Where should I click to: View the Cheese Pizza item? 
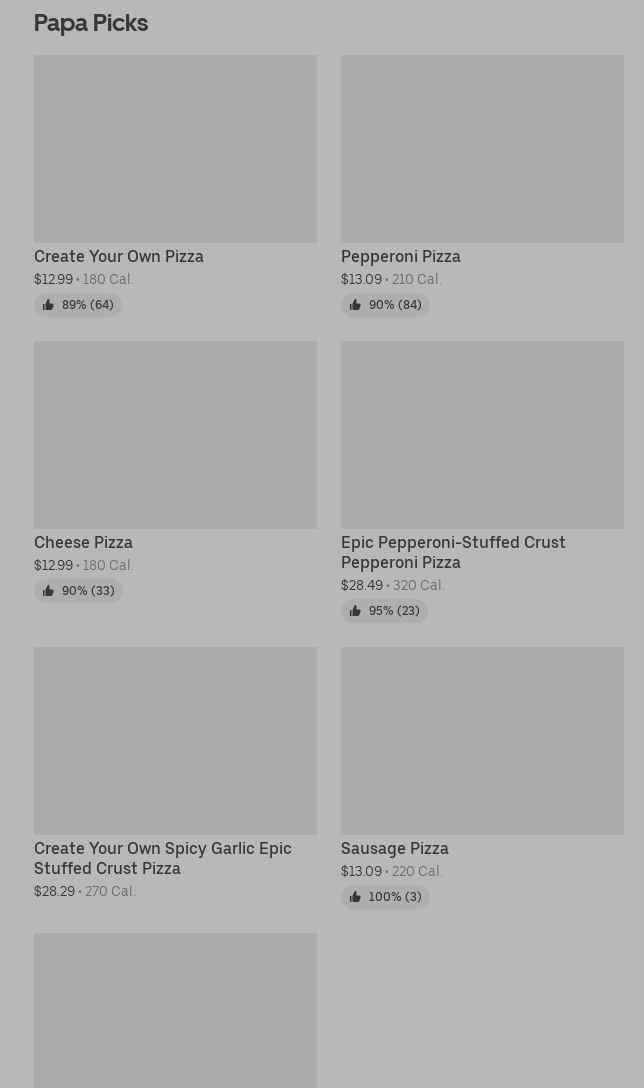pos(175,471)
